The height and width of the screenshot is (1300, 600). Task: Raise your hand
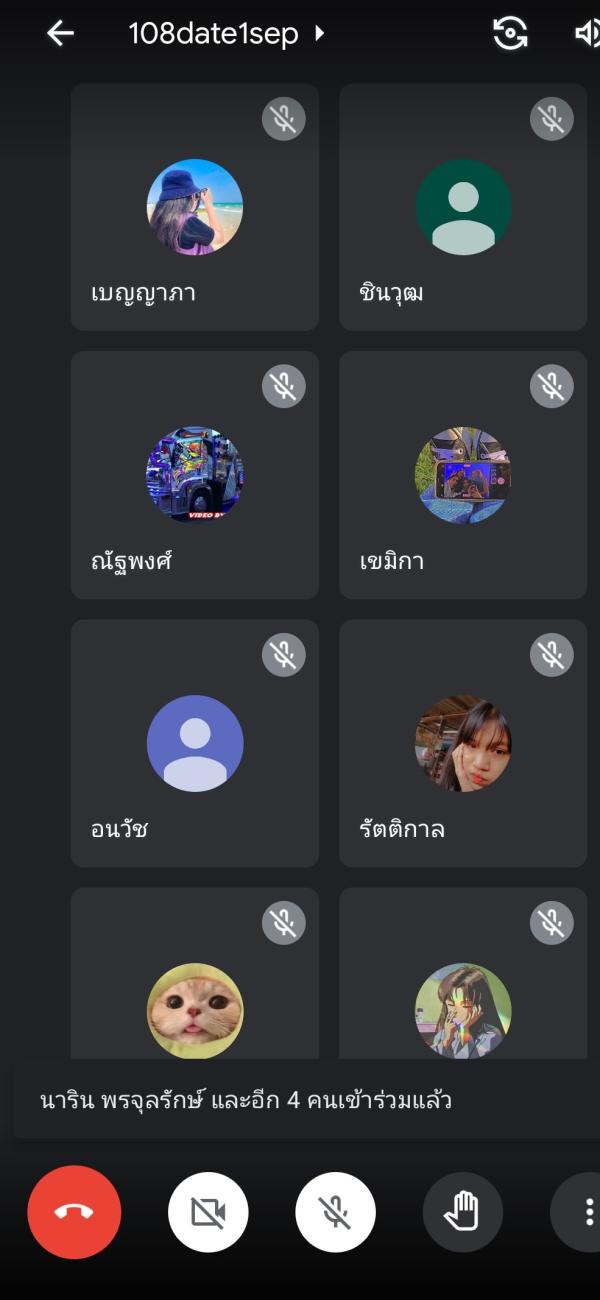tap(462, 1212)
